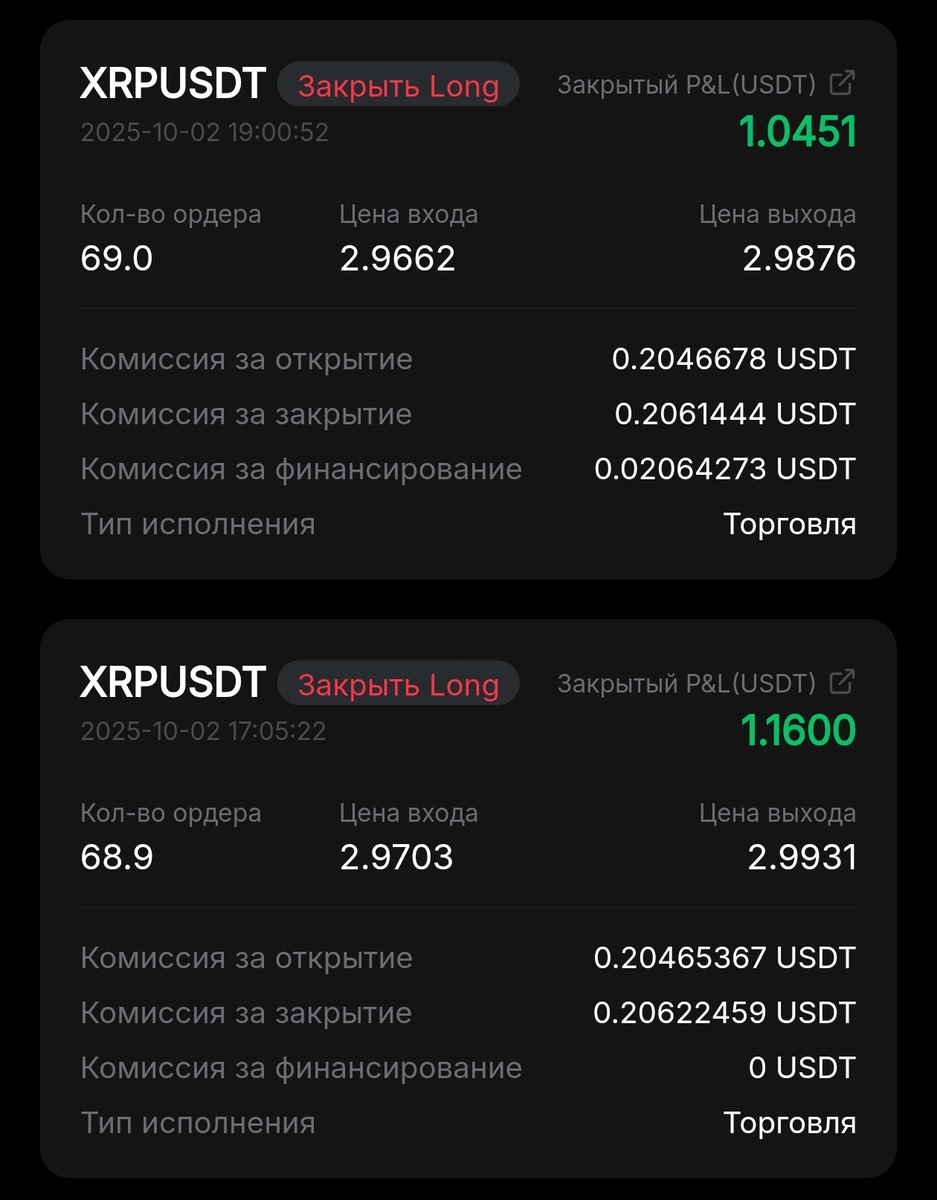The height and width of the screenshot is (1200, 937).
Task: Expand details of the 1.1600 trade card
Action: [x=468, y=900]
